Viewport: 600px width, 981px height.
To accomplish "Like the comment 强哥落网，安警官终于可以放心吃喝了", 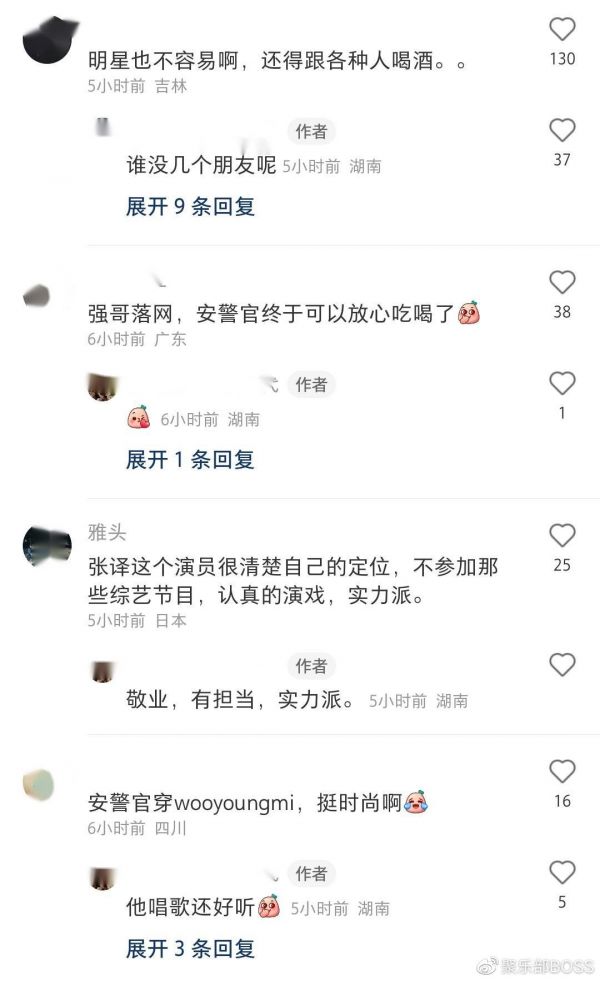I will 563,282.
